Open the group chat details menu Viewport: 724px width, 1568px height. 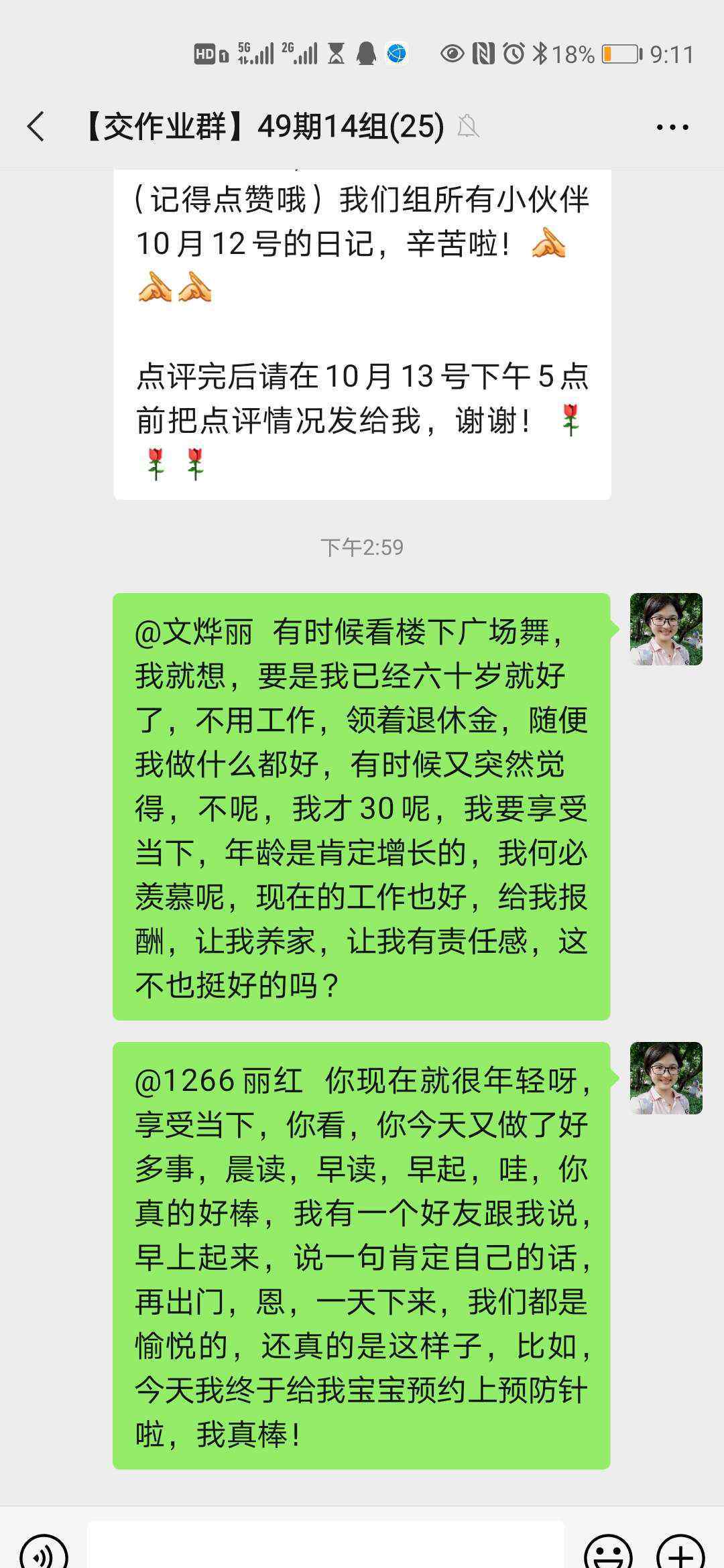[x=672, y=127]
